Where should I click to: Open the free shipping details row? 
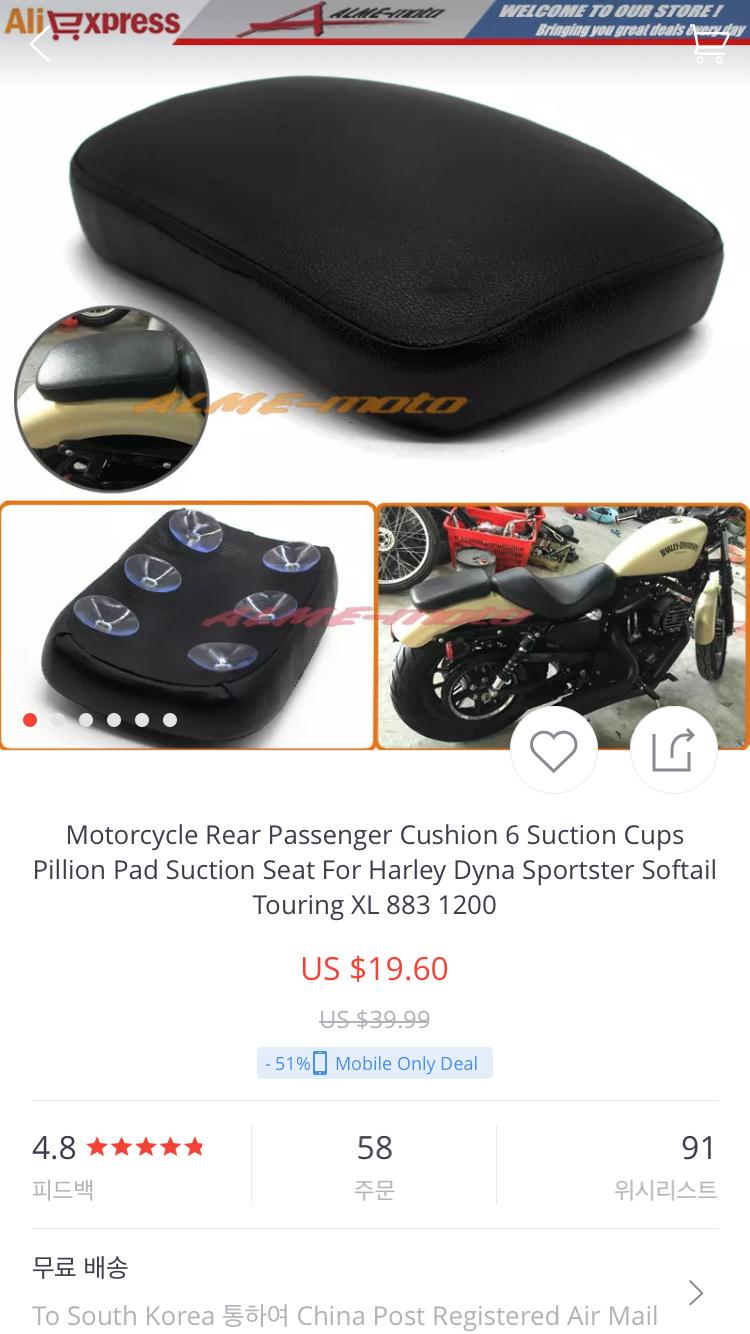tap(374, 1292)
